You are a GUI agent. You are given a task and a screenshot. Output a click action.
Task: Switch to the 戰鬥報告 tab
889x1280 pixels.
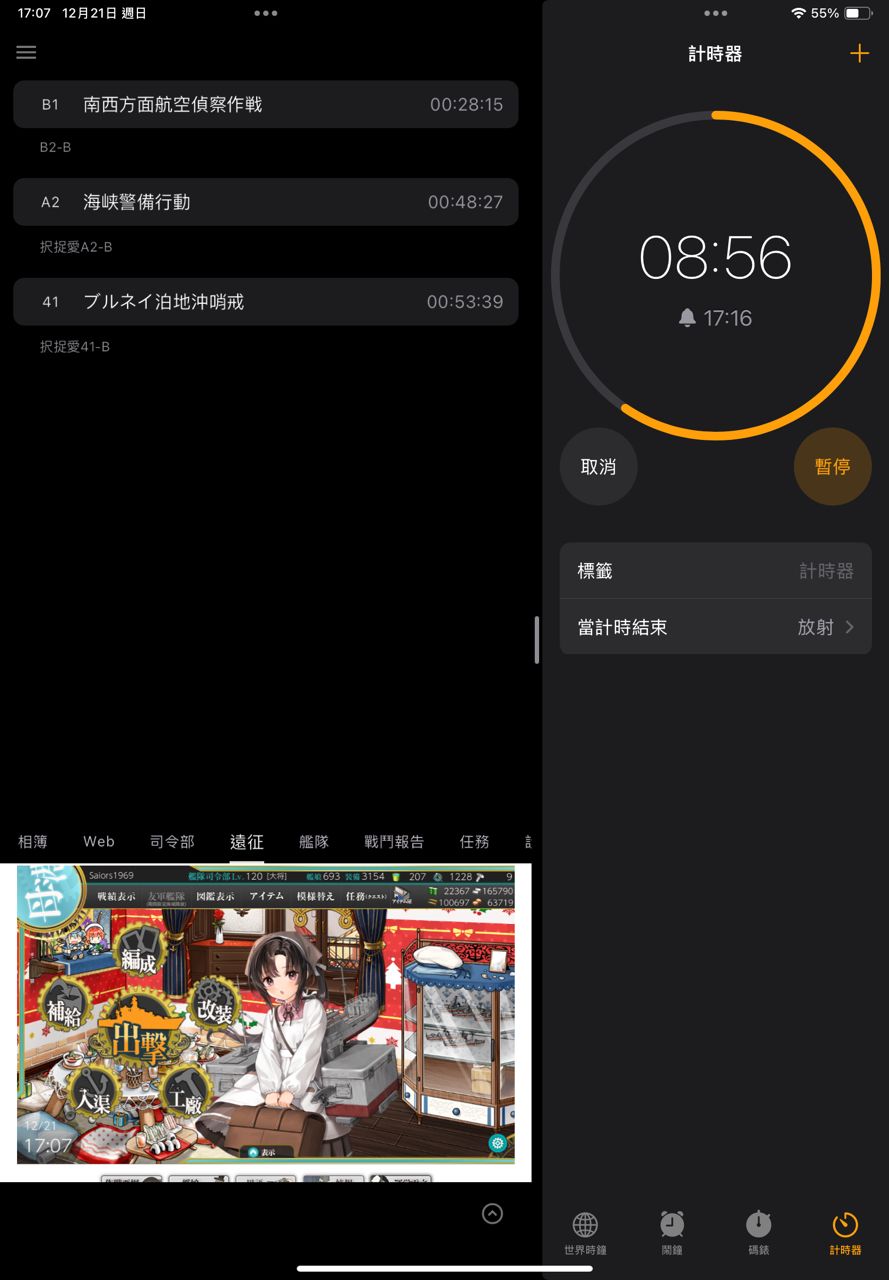coord(394,842)
